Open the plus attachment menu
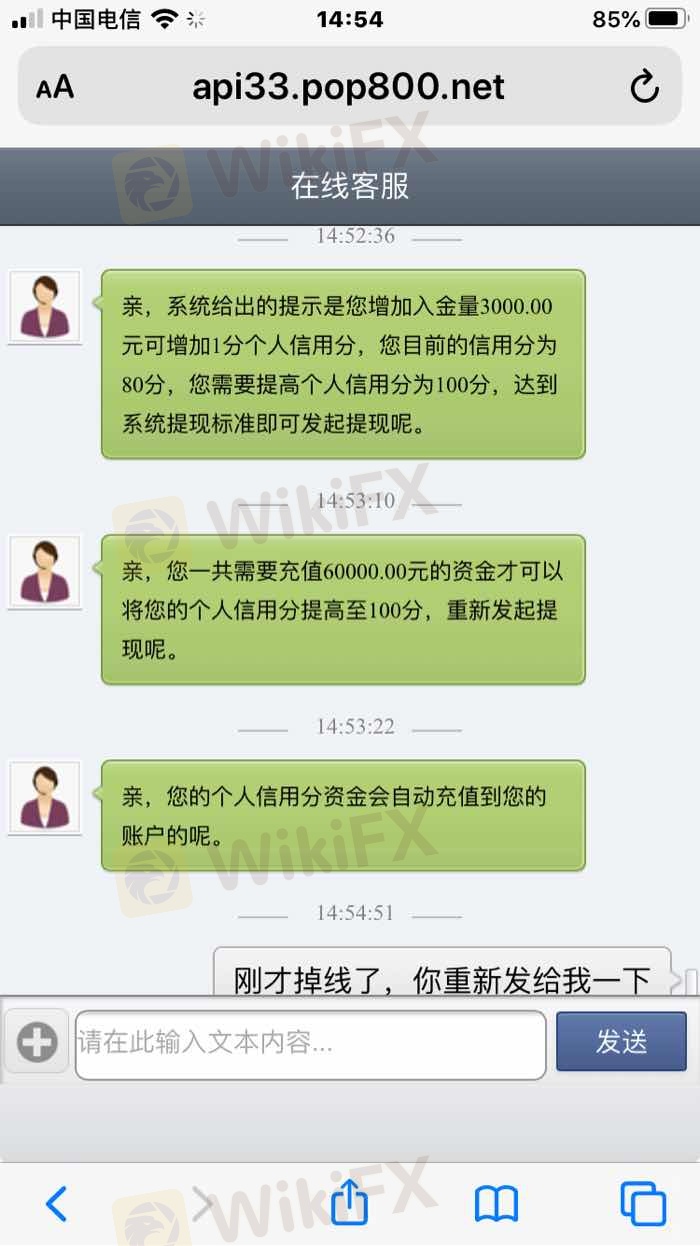700x1246 pixels. coord(37,1044)
